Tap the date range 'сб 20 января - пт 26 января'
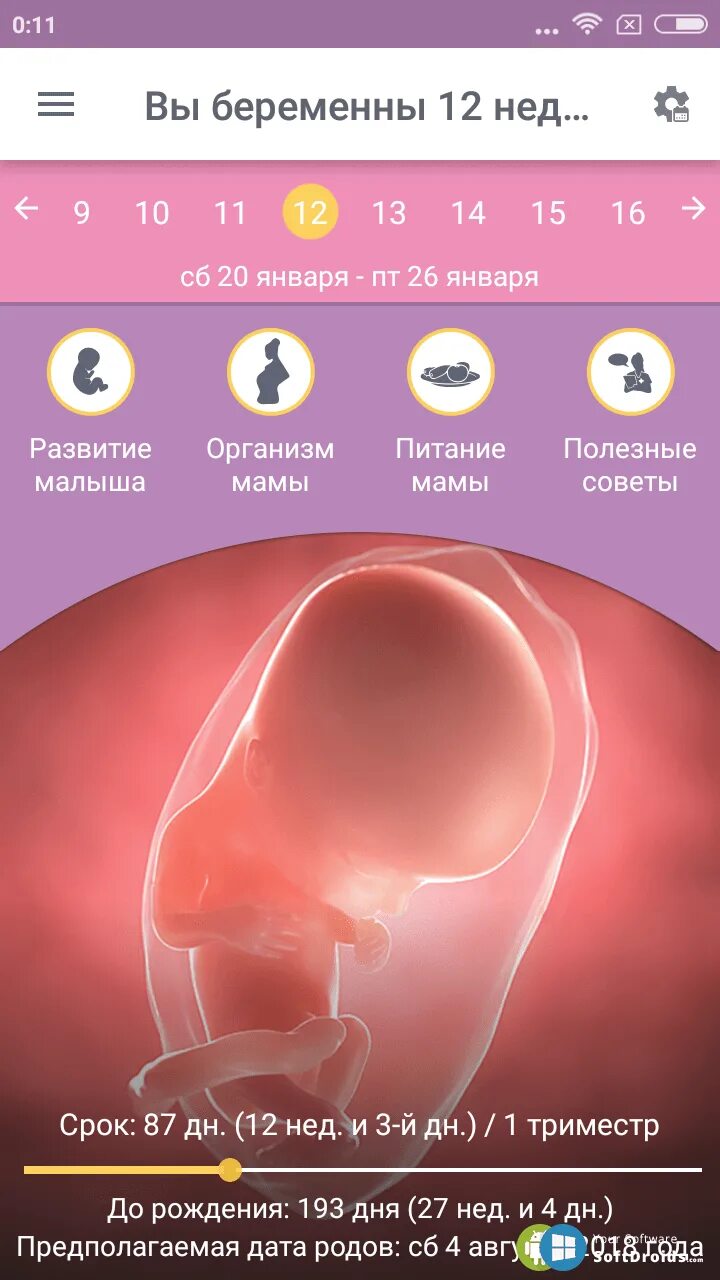 (360, 277)
